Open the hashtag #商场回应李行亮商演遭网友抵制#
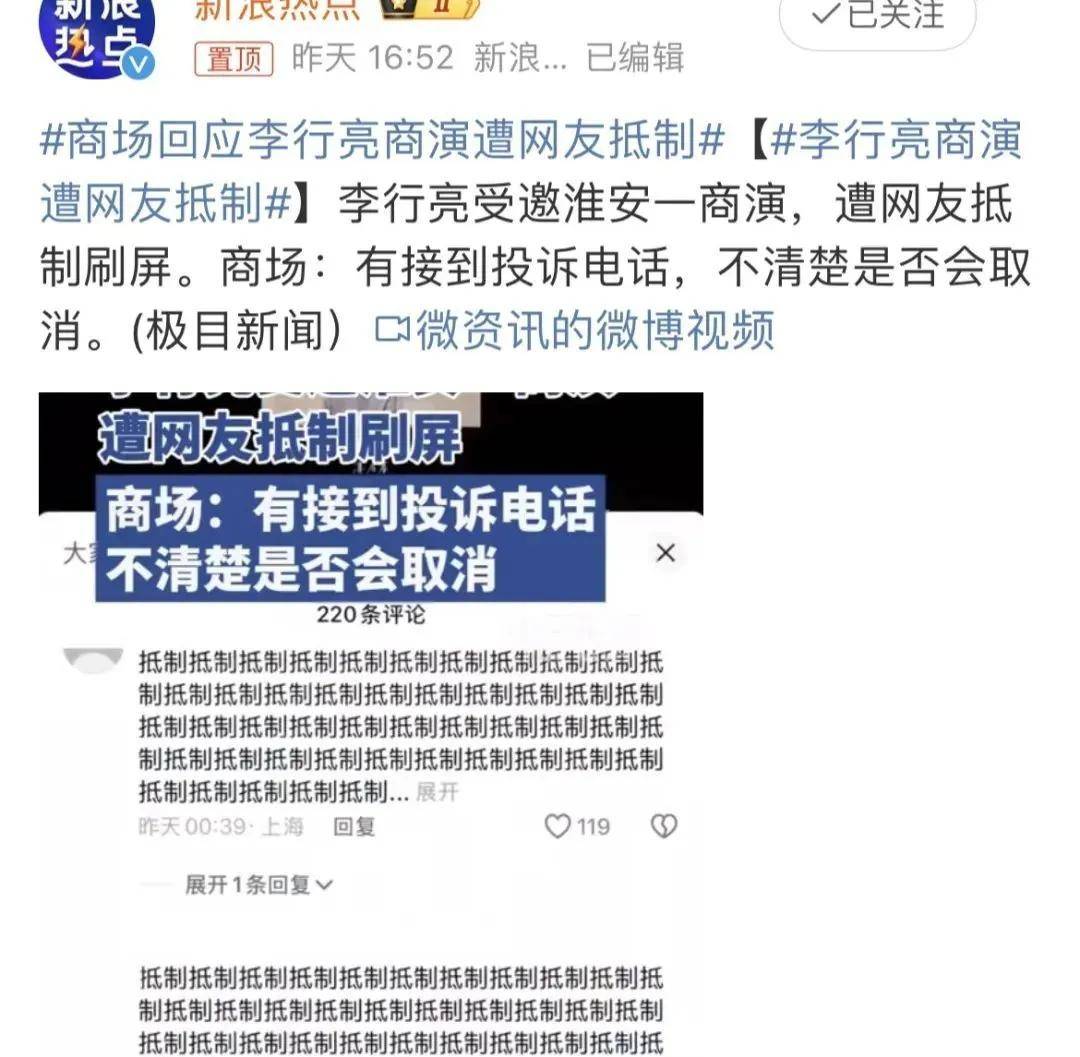This screenshot has width=1080, height=1057. 381,141
